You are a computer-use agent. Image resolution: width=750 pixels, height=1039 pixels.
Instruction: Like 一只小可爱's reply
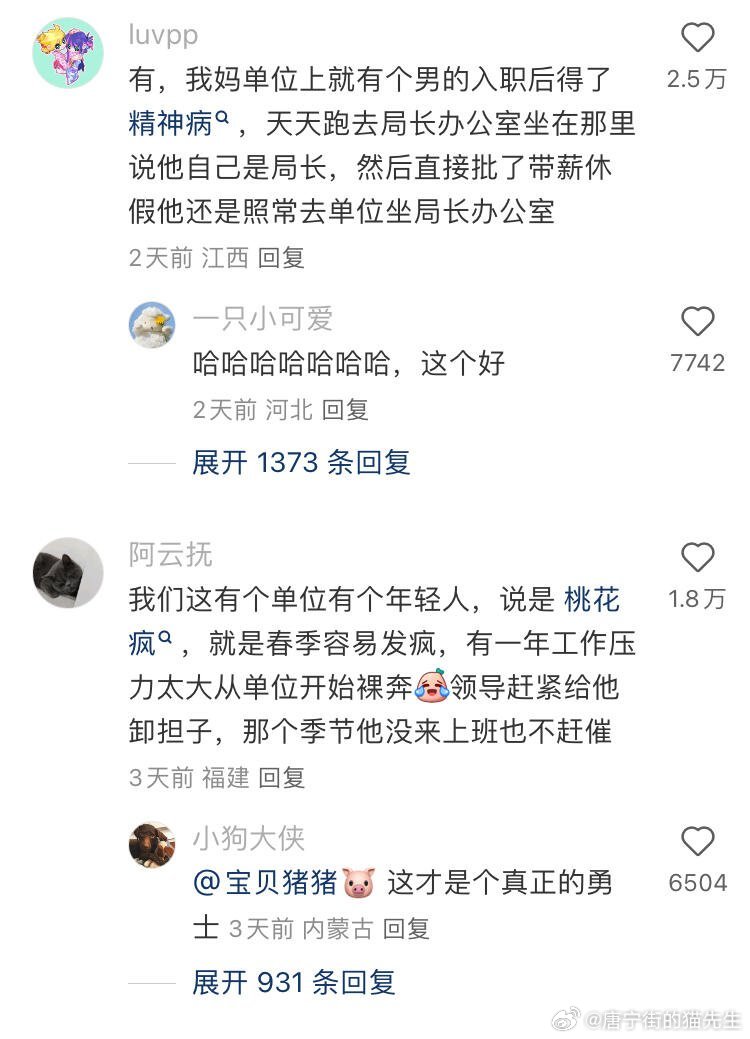pyautogui.click(x=697, y=322)
